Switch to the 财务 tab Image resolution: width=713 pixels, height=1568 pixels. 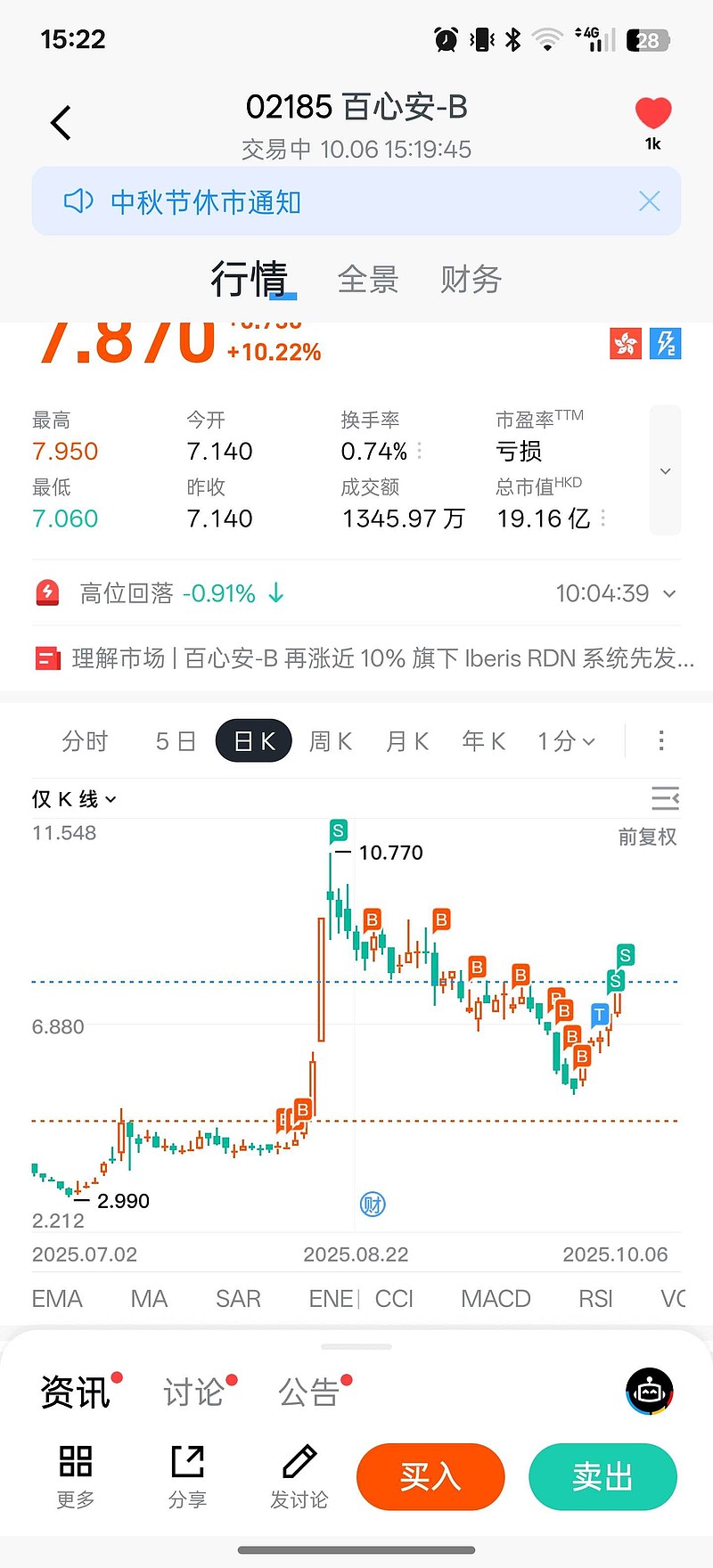[471, 280]
